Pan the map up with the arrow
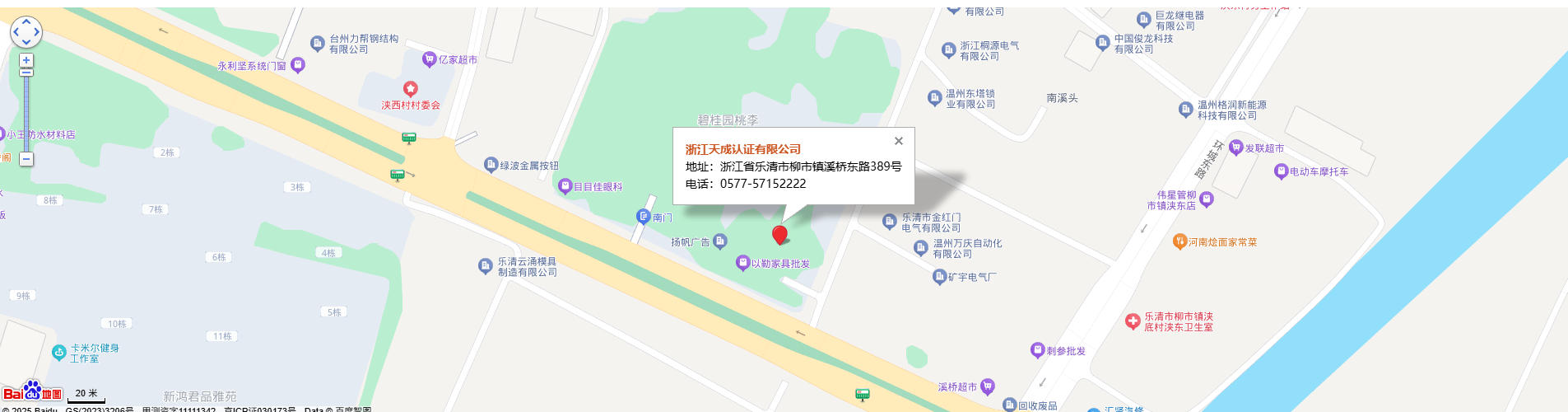The image size is (1568, 412). click(x=26, y=22)
